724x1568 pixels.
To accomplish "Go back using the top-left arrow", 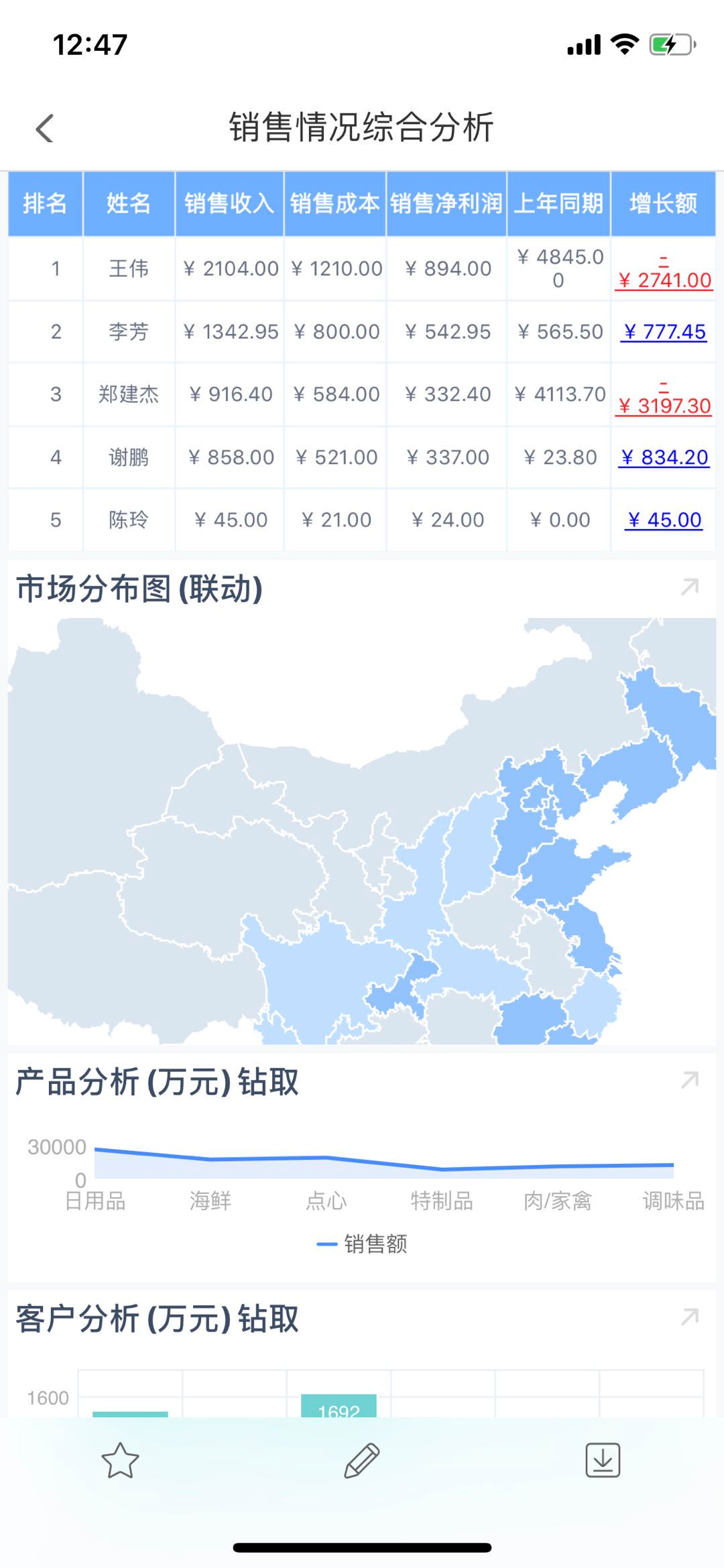I will [x=44, y=128].
